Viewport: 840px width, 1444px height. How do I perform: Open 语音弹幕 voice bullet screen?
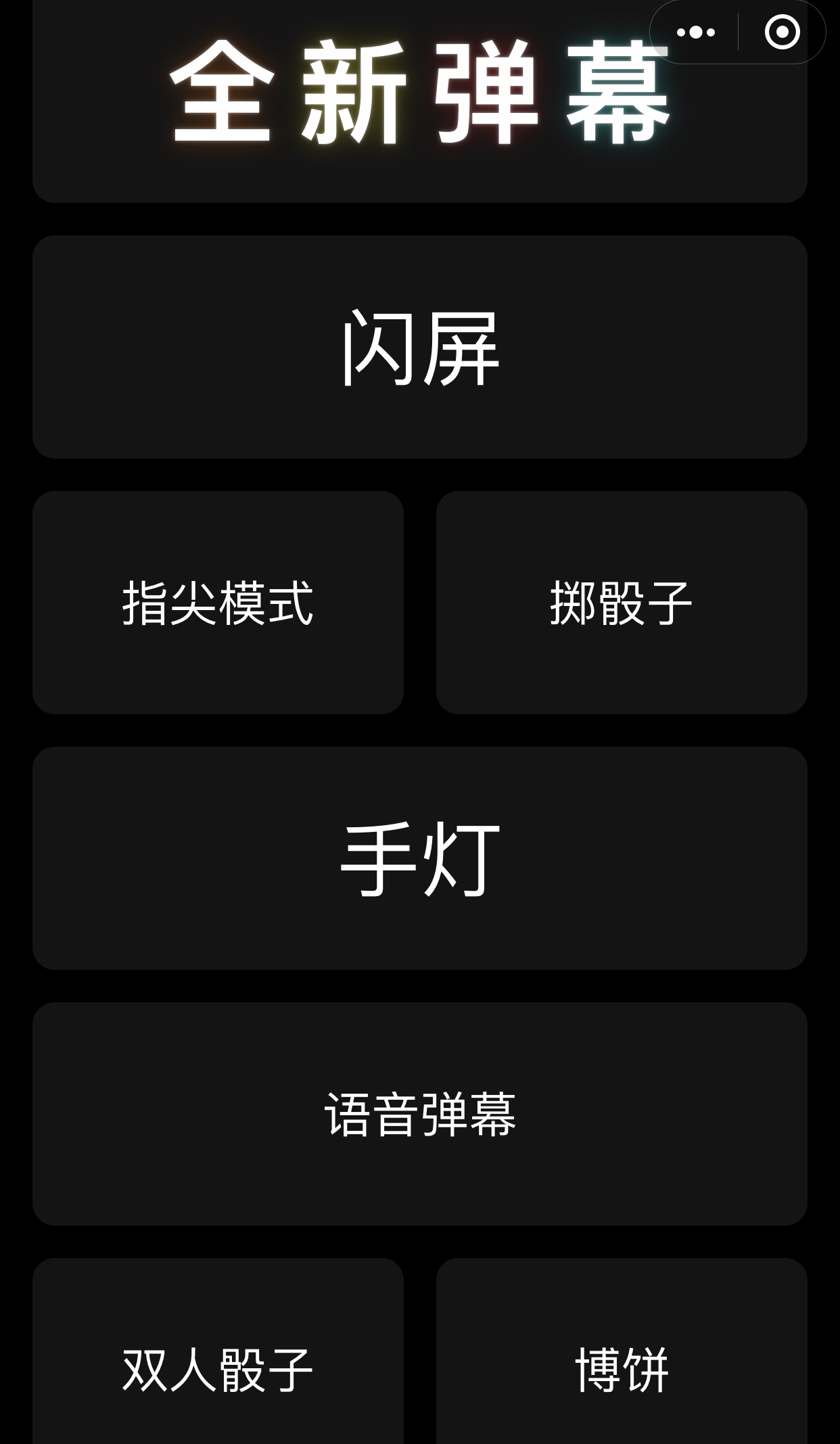pyautogui.click(x=419, y=1113)
